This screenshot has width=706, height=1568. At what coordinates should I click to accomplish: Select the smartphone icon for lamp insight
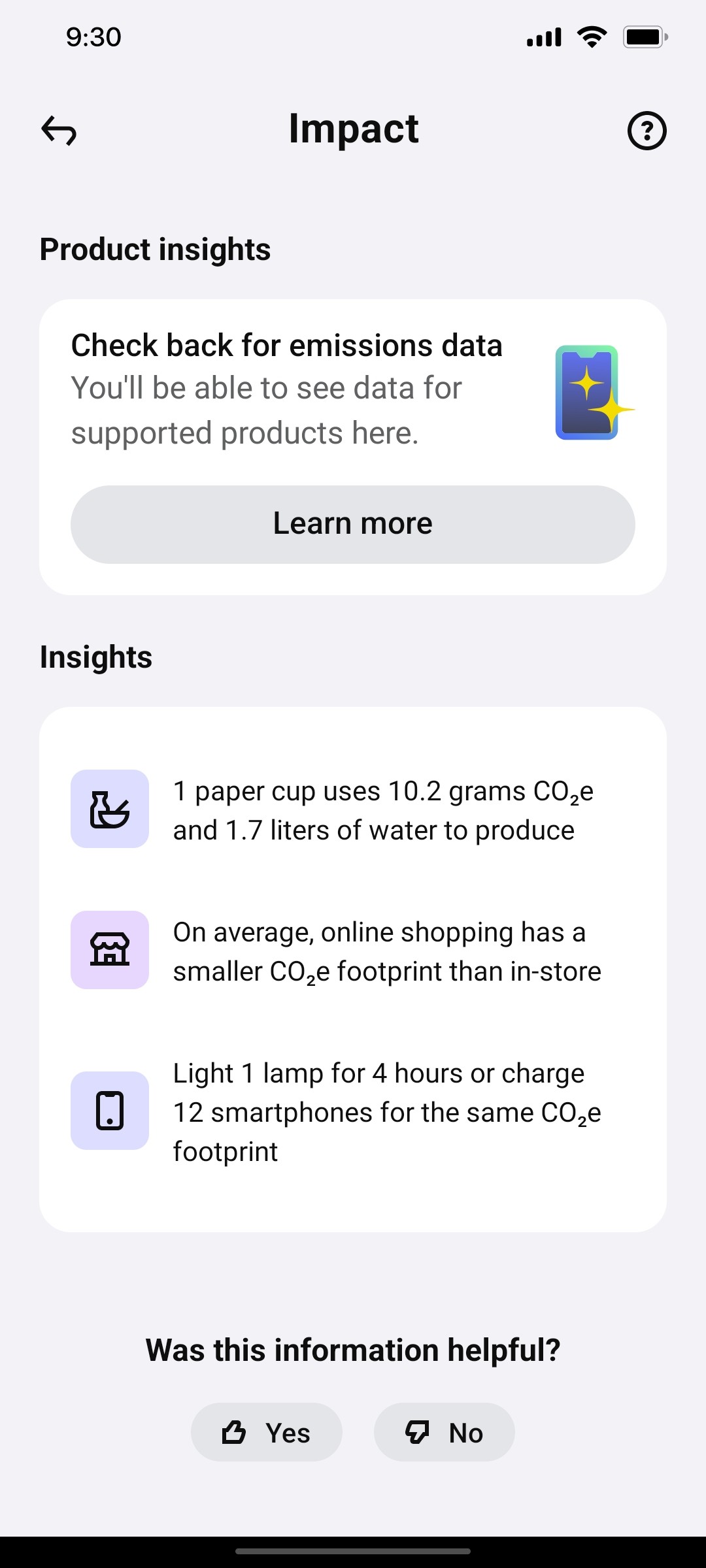tap(109, 1111)
